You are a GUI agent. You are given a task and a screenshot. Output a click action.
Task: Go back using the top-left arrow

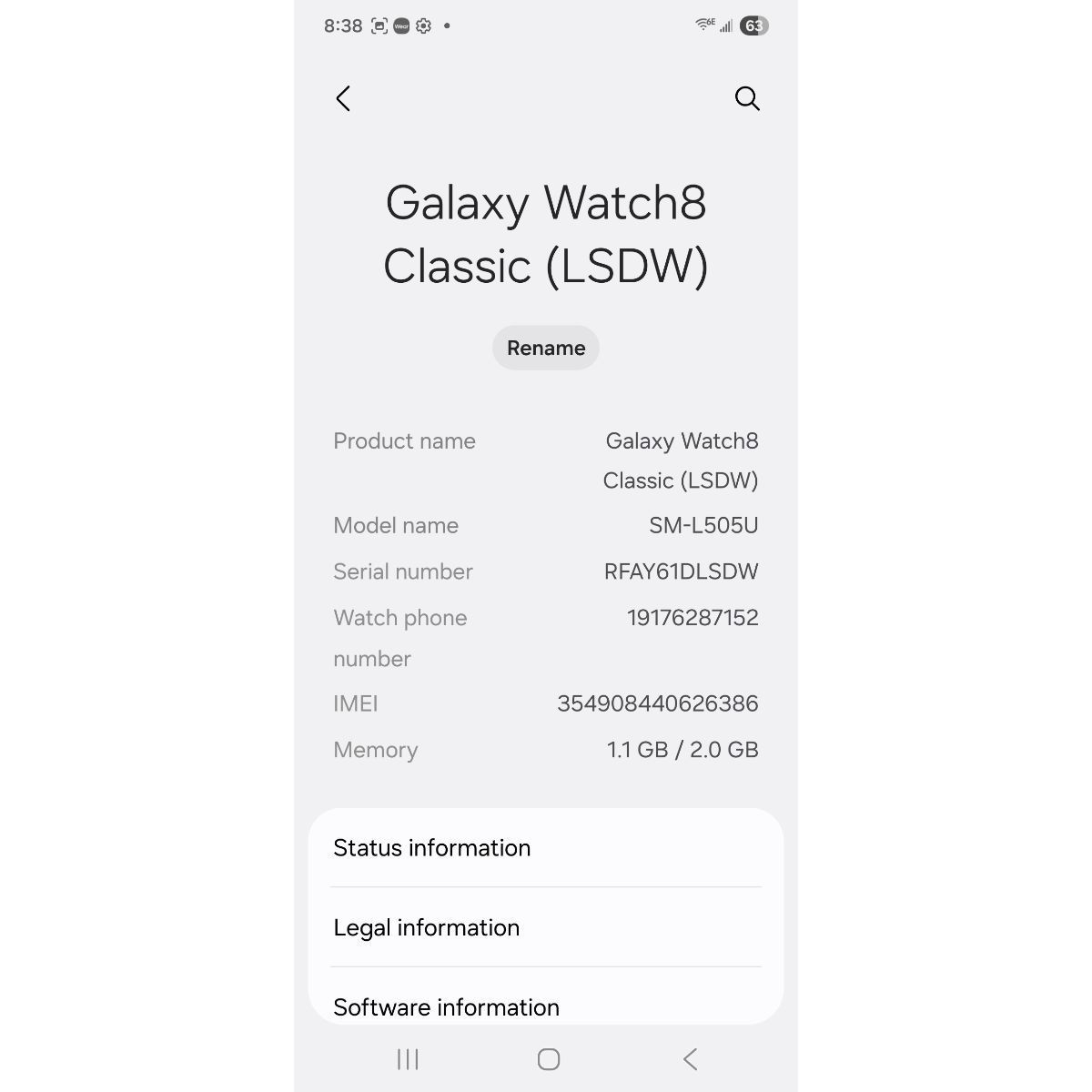click(343, 98)
